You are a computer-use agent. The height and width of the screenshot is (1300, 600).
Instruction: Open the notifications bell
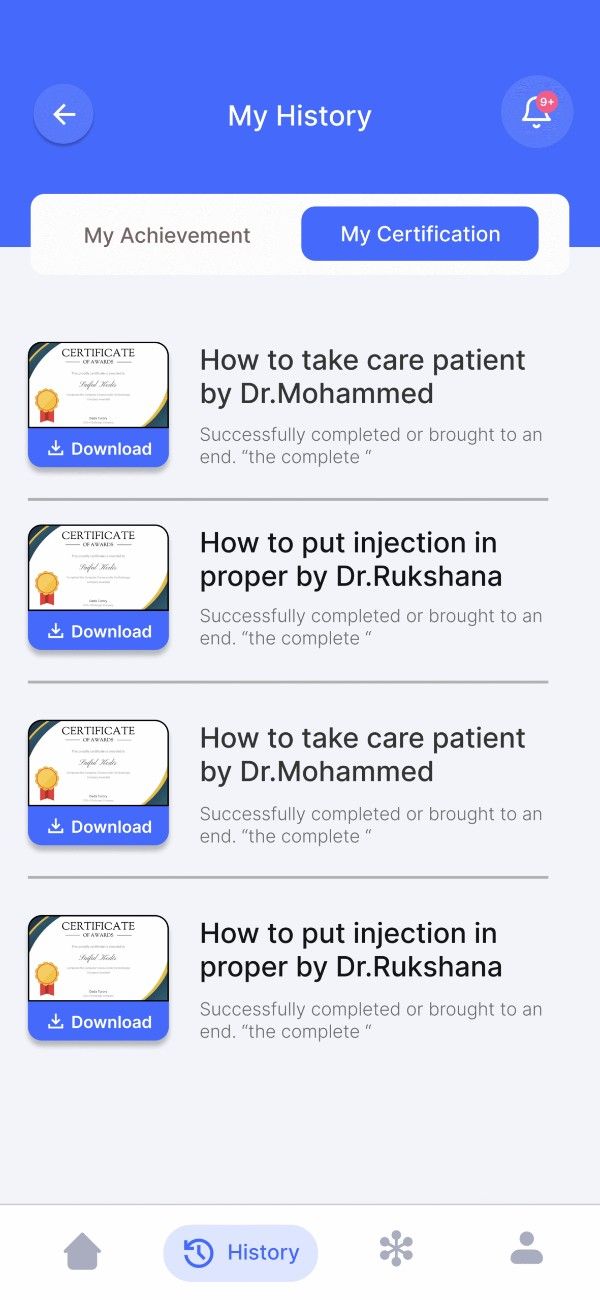(x=537, y=113)
